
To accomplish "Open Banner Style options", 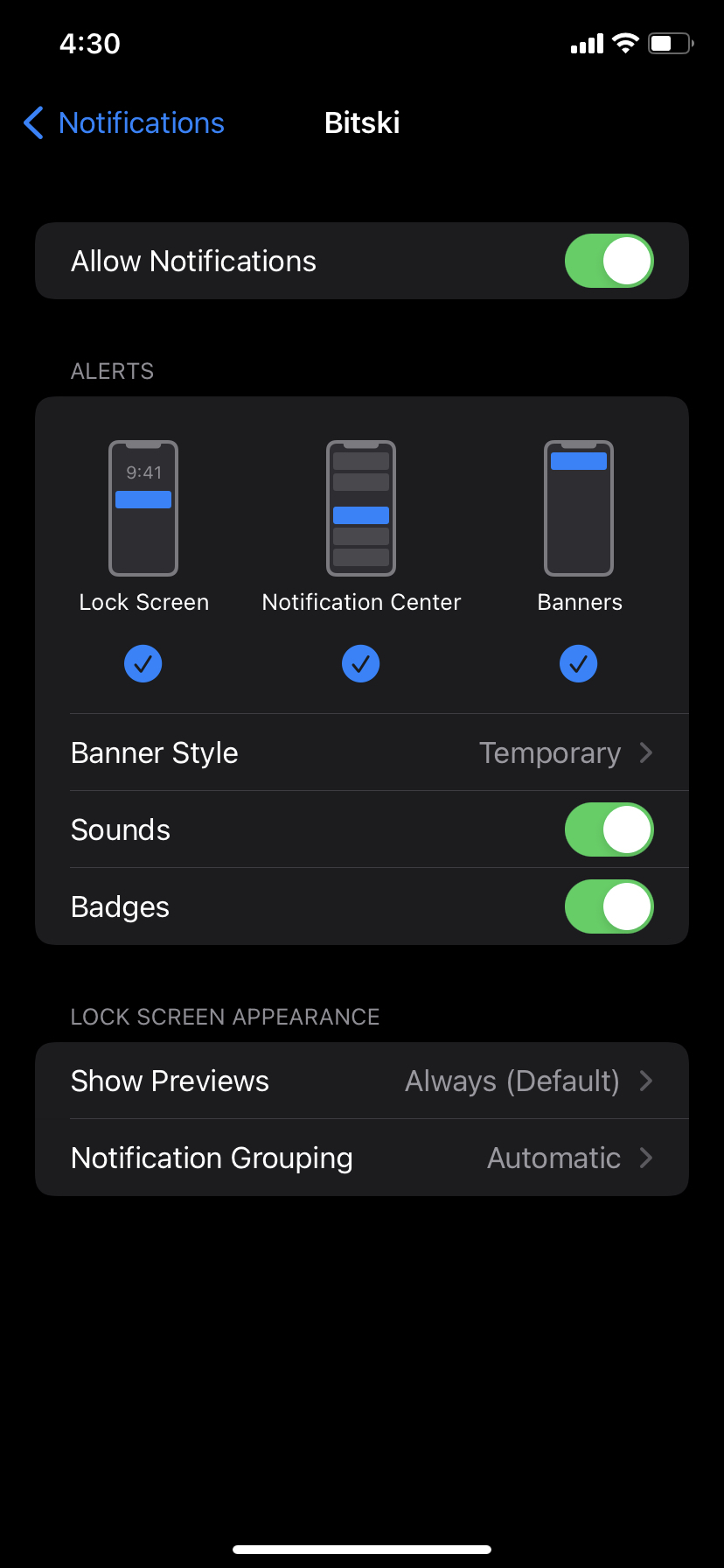I will point(362,752).
